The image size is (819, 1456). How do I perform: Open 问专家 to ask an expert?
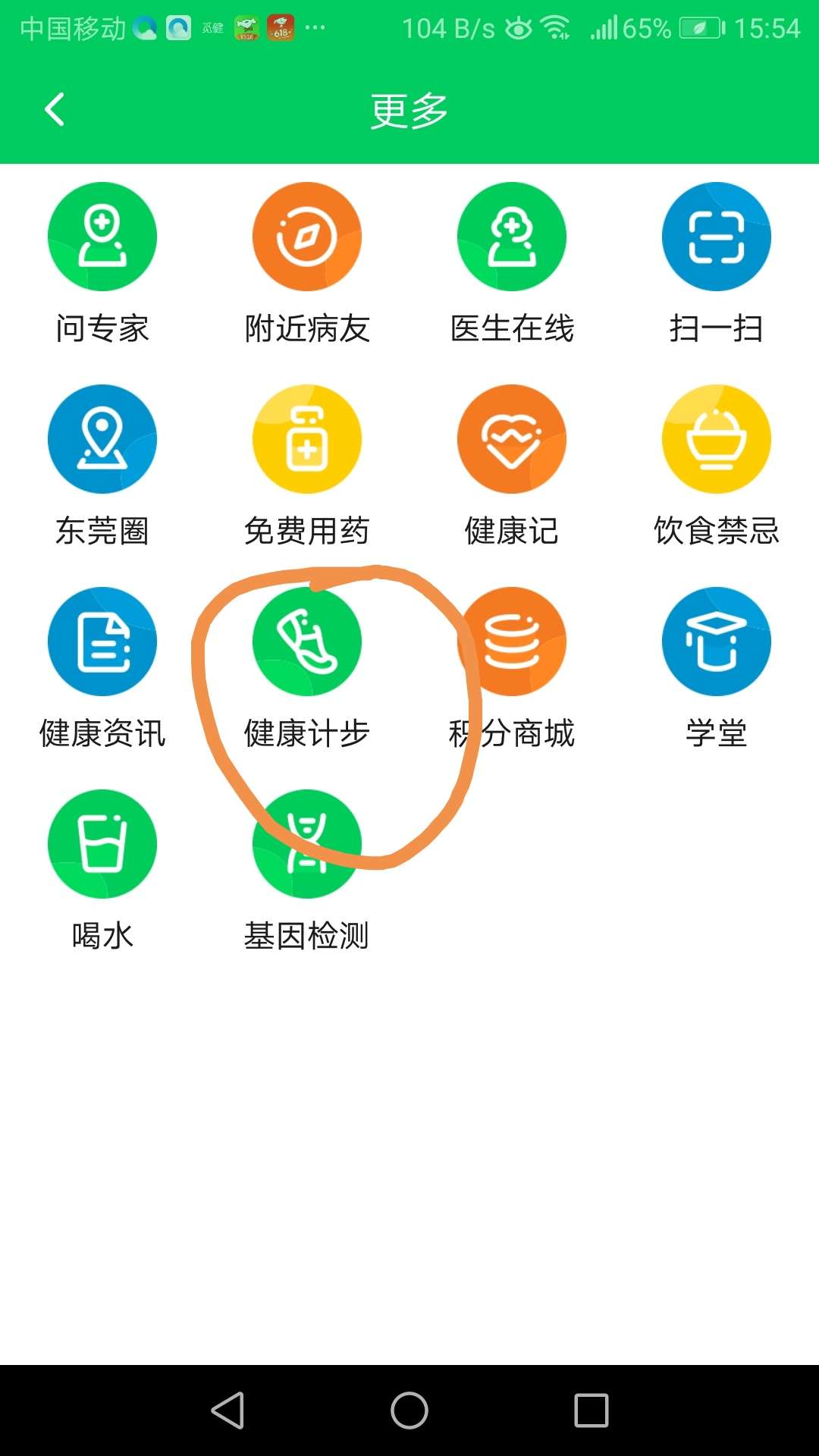pos(102,237)
